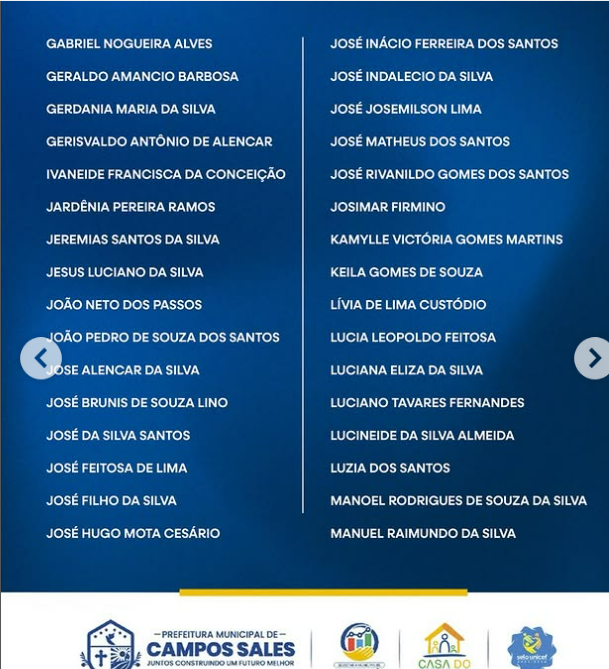
Task: Advance to the next carousel image
Action: [593, 358]
